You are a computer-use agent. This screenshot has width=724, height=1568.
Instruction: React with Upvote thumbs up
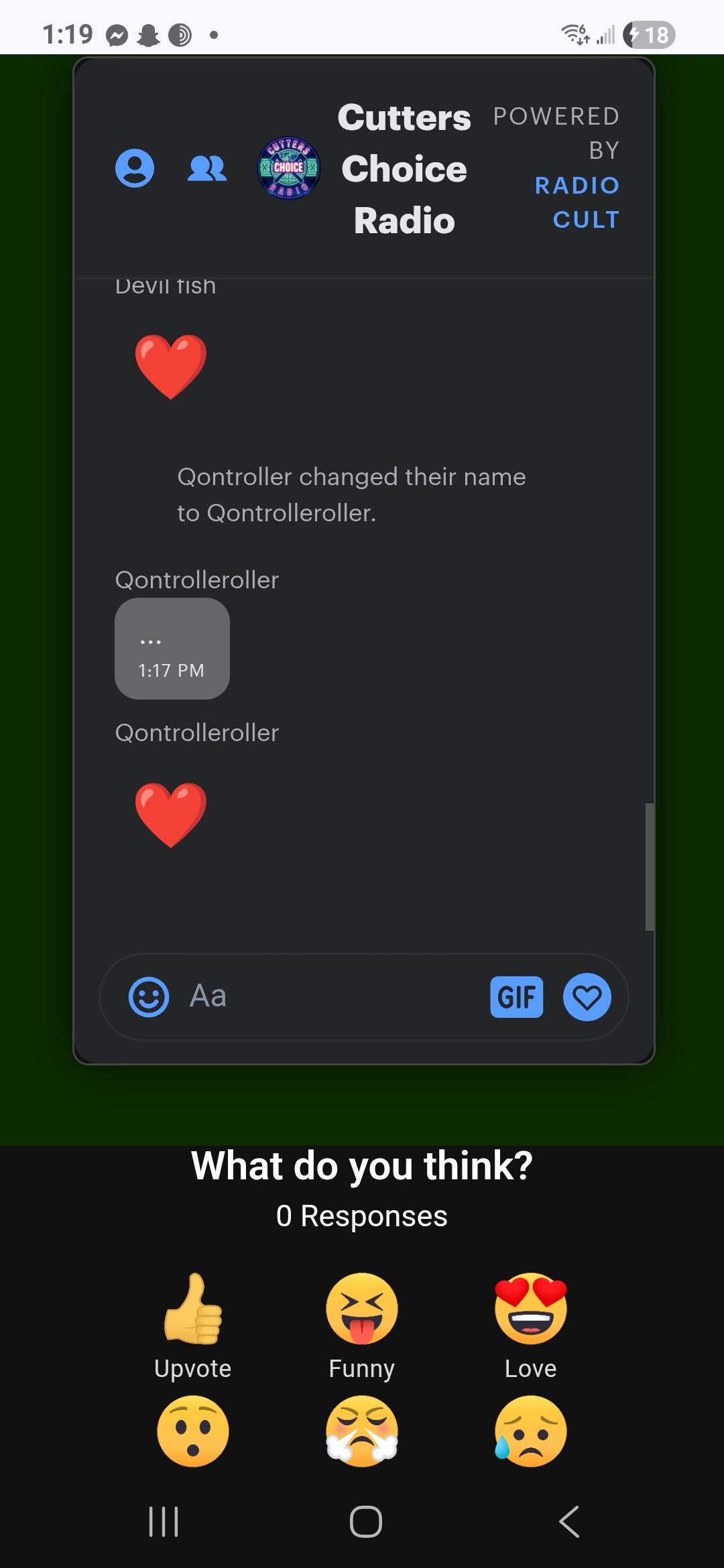click(x=193, y=1309)
